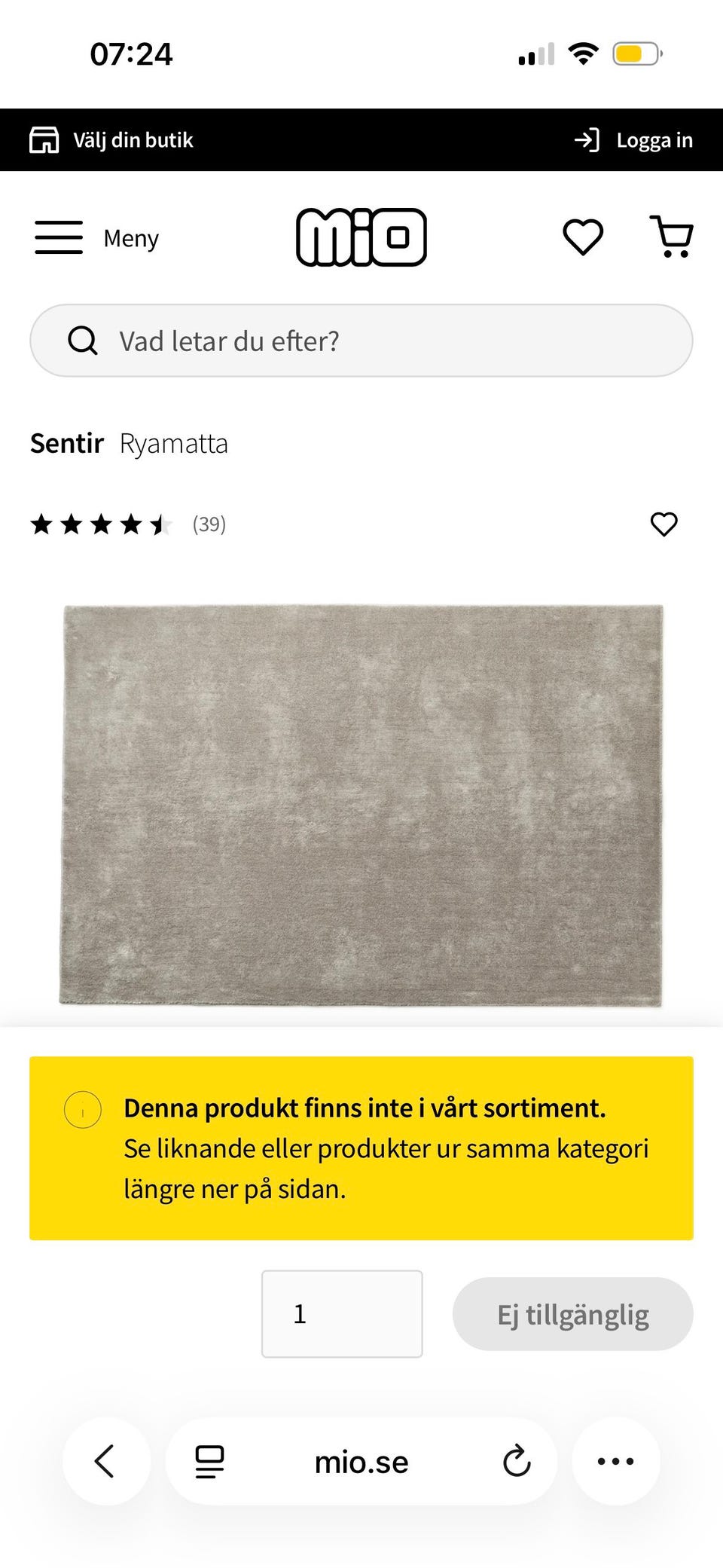Image resolution: width=723 pixels, height=1568 pixels.
Task: Open the favorites heart in the header
Action: (583, 237)
